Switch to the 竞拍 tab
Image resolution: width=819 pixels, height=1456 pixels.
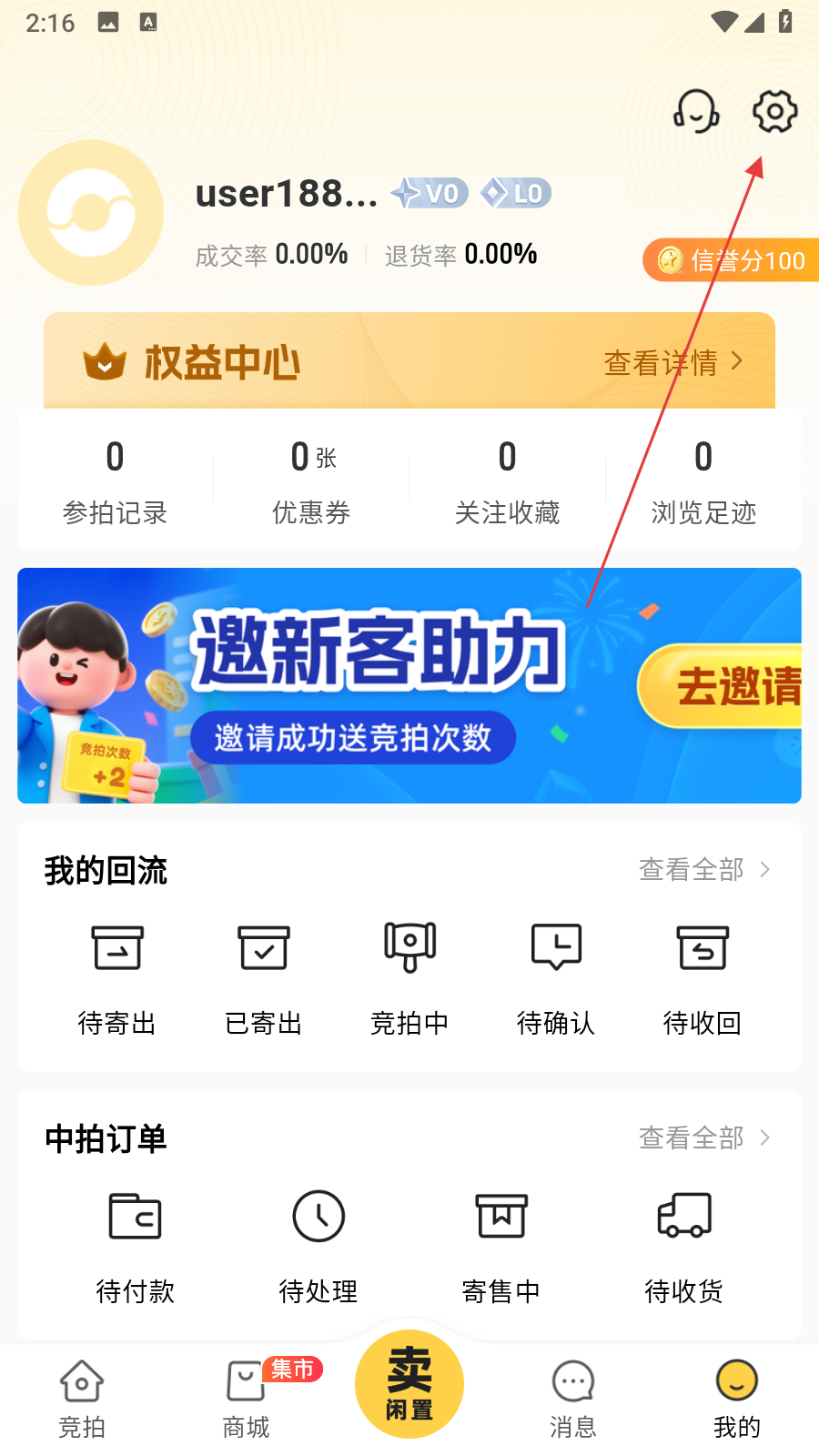pos(82,1399)
